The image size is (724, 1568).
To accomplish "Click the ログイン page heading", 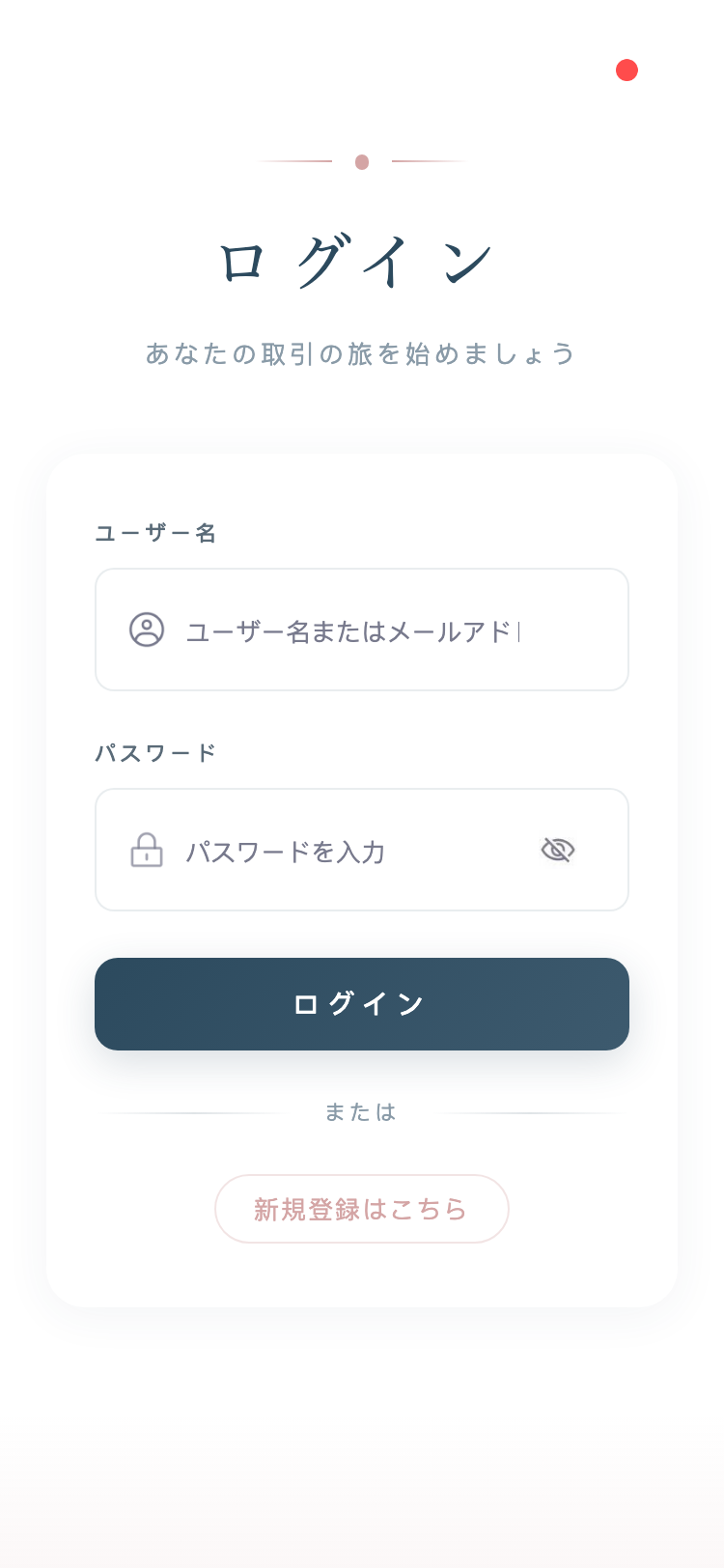I will tap(362, 259).
